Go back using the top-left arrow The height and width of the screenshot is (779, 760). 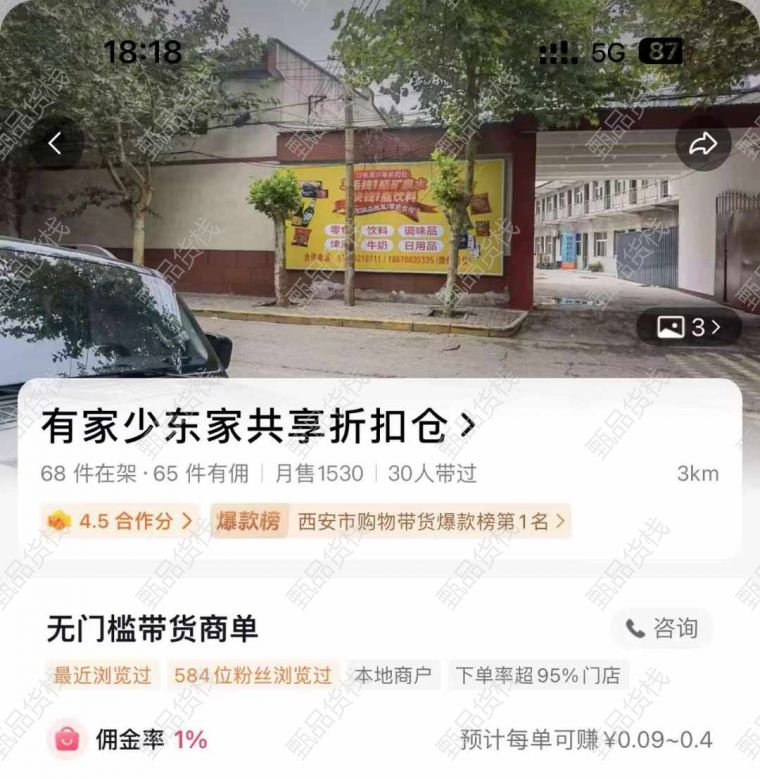click(56, 144)
